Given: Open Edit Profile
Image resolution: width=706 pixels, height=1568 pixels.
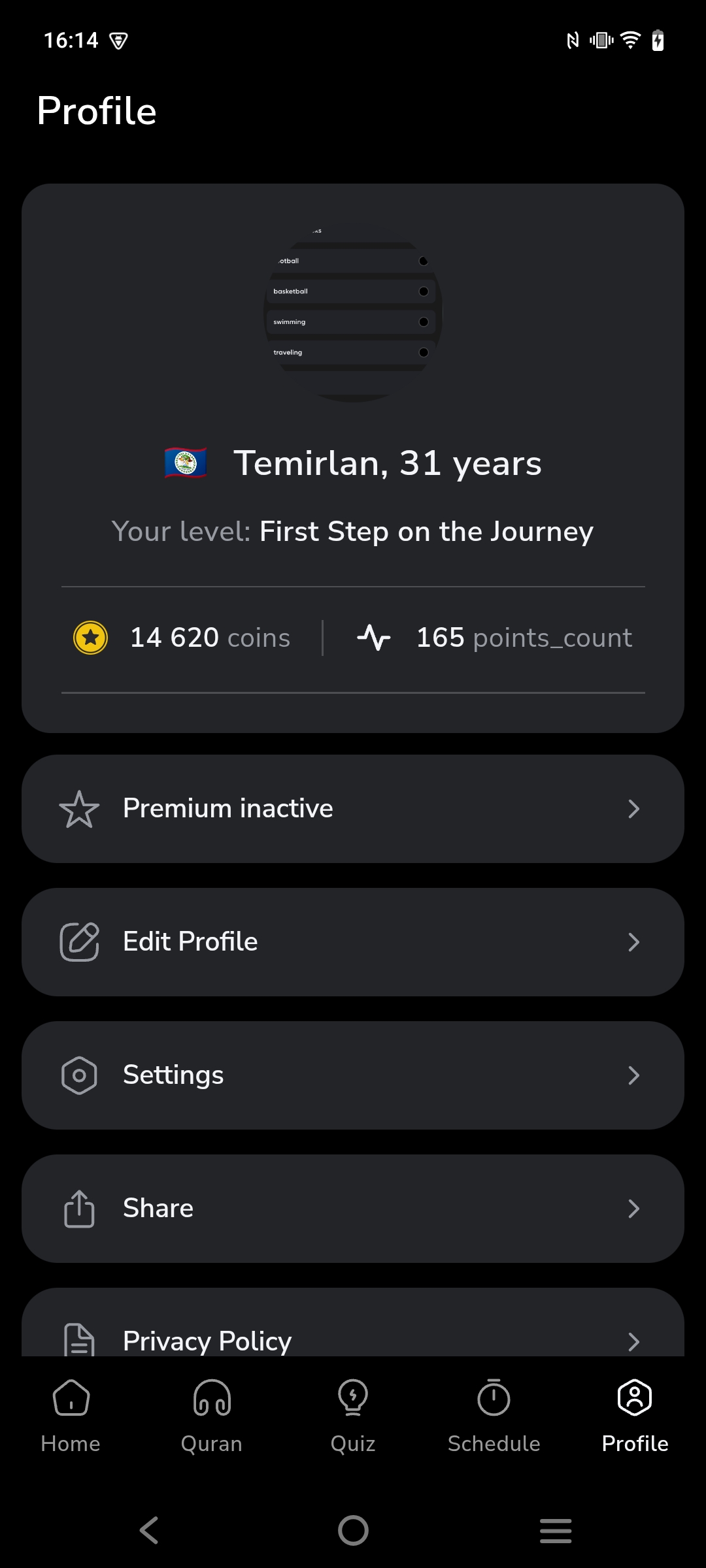Looking at the screenshot, I should click(353, 942).
